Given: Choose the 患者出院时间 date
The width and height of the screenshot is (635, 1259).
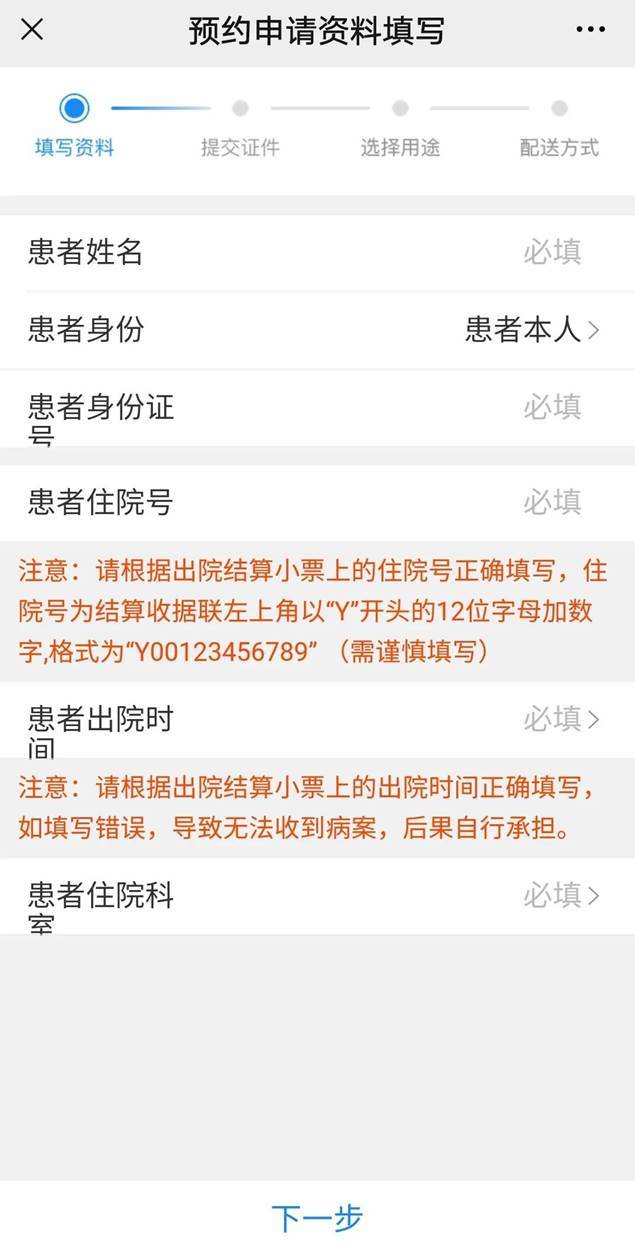Looking at the screenshot, I should point(317,720).
